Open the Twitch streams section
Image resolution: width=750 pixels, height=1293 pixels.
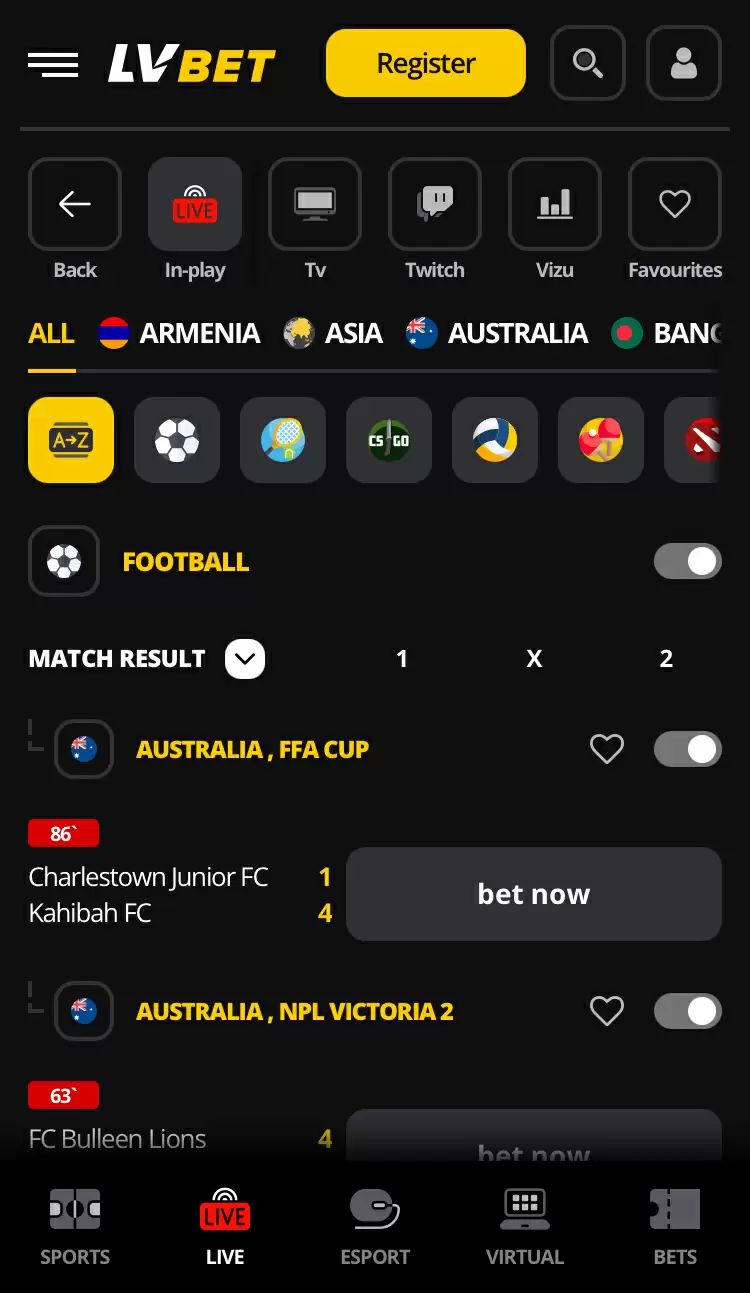coord(435,205)
